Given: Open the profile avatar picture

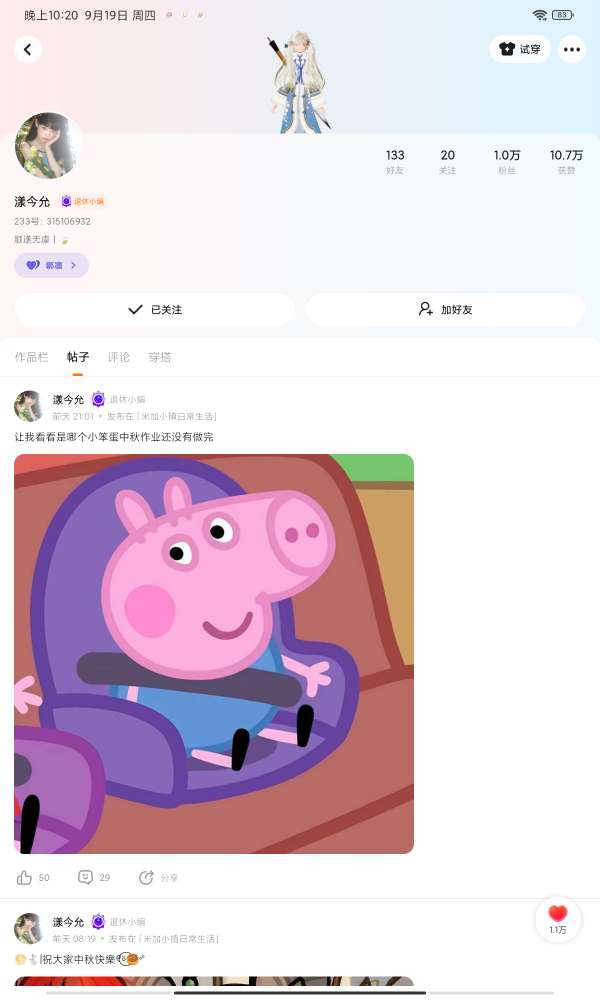Looking at the screenshot, I should [47, 146].
